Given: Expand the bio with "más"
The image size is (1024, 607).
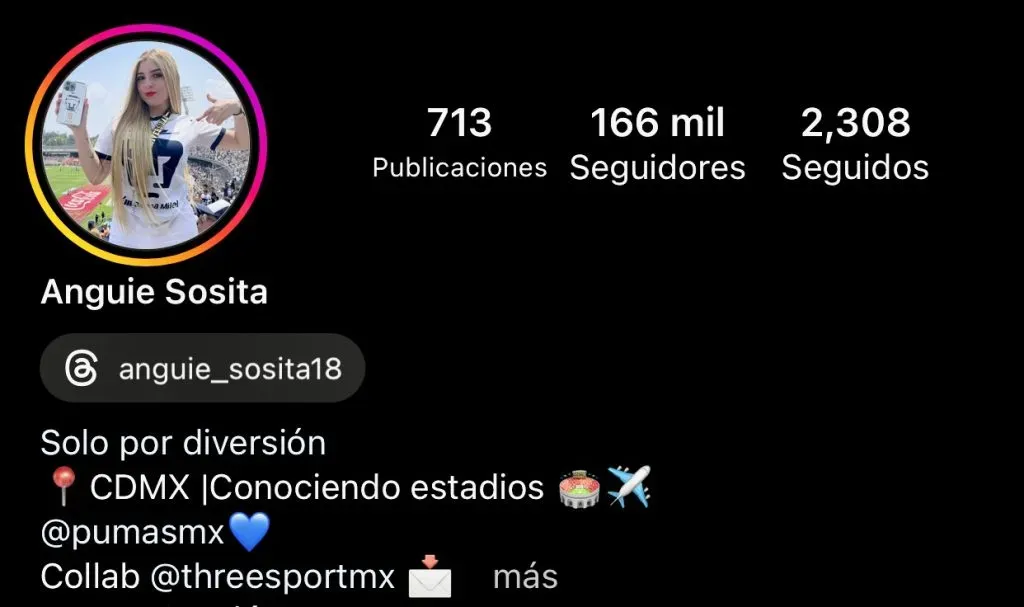Looking at the screenshot, I should point(525,577).
